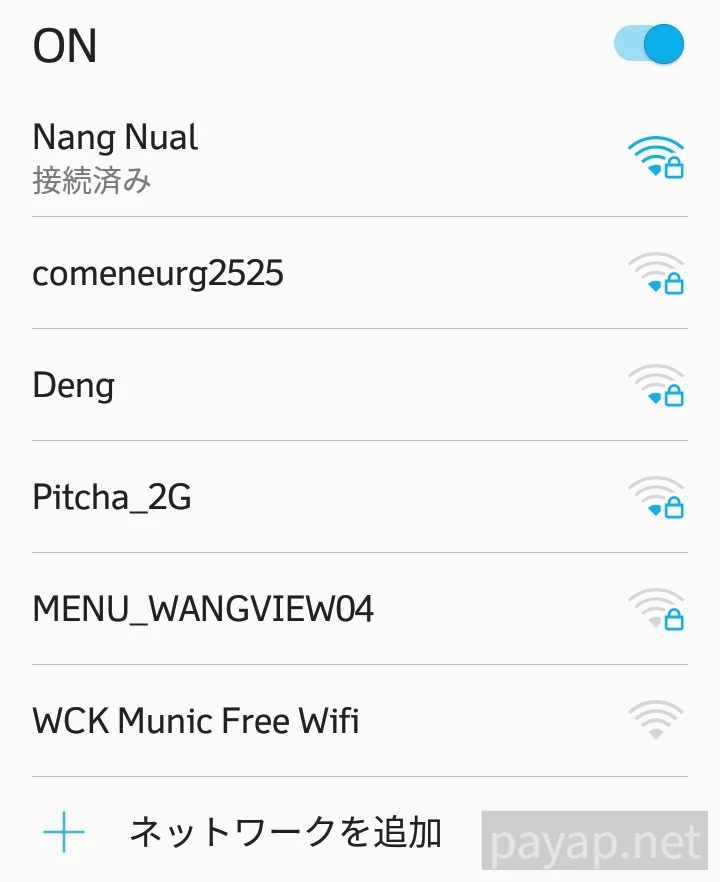Select the secured Wi-Fi icon for Deng
This screenshot has width=720, height=882.
pyautogui.click(x=655, y=385)
